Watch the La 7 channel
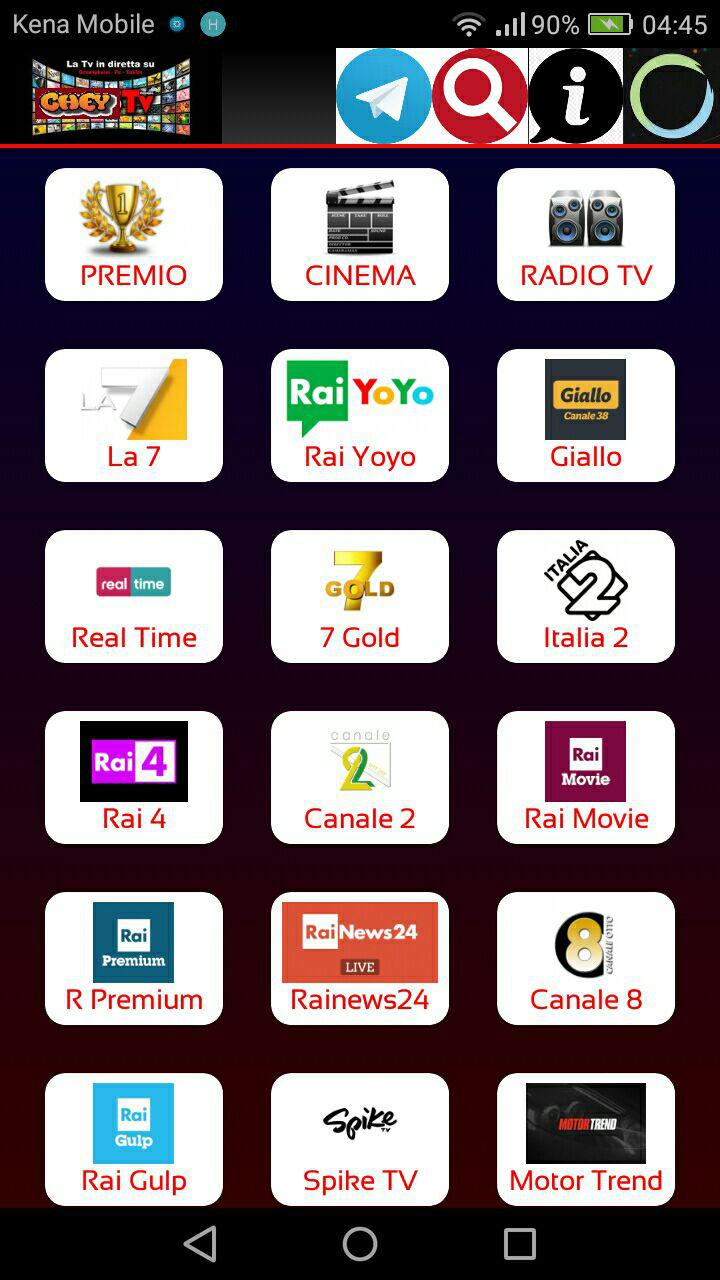The image size is (720, 1280). [x=134, y=415]
